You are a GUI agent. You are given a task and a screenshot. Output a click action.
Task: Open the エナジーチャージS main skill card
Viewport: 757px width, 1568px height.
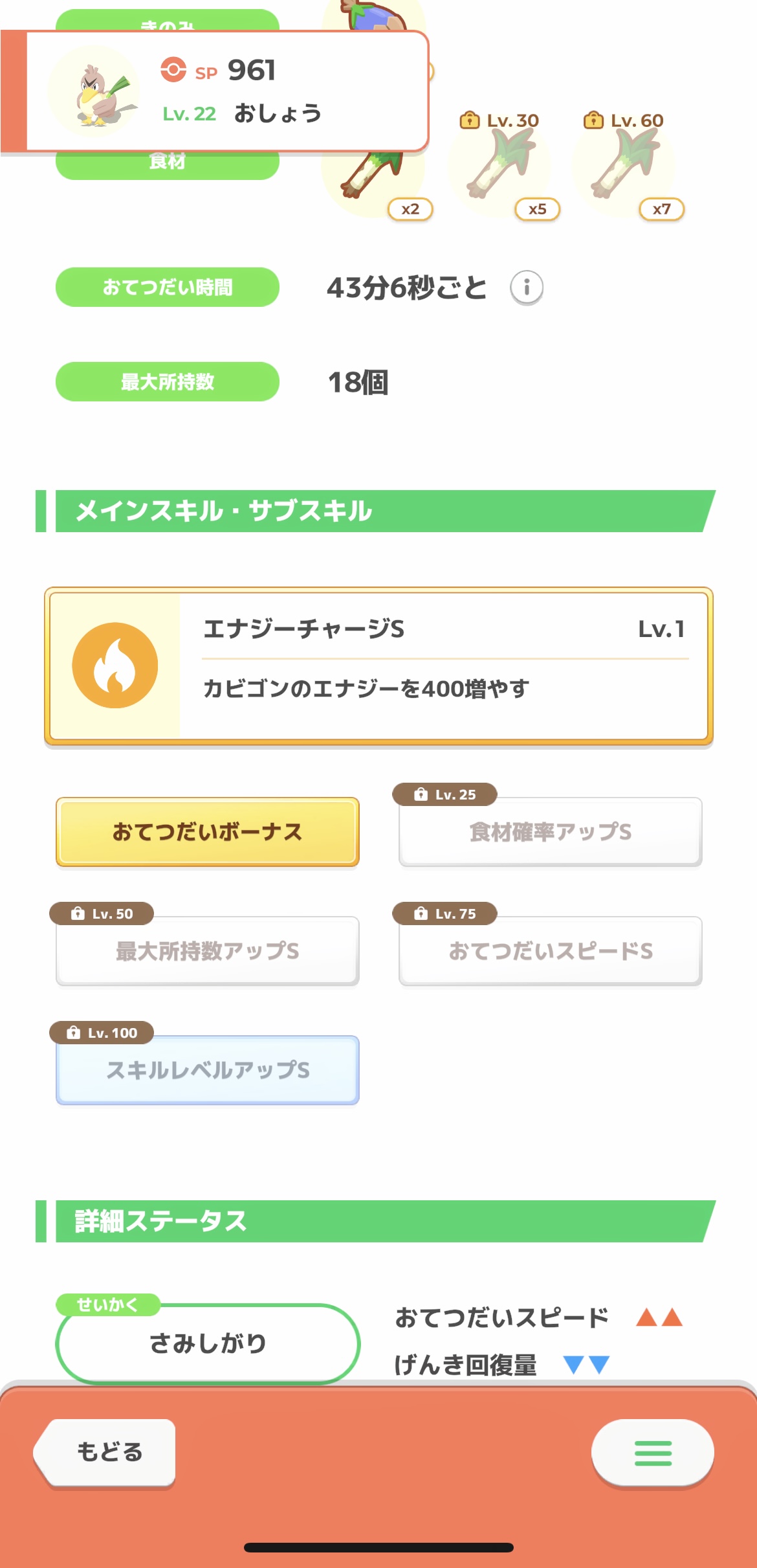pyautogui.click(x=378, y=666)
